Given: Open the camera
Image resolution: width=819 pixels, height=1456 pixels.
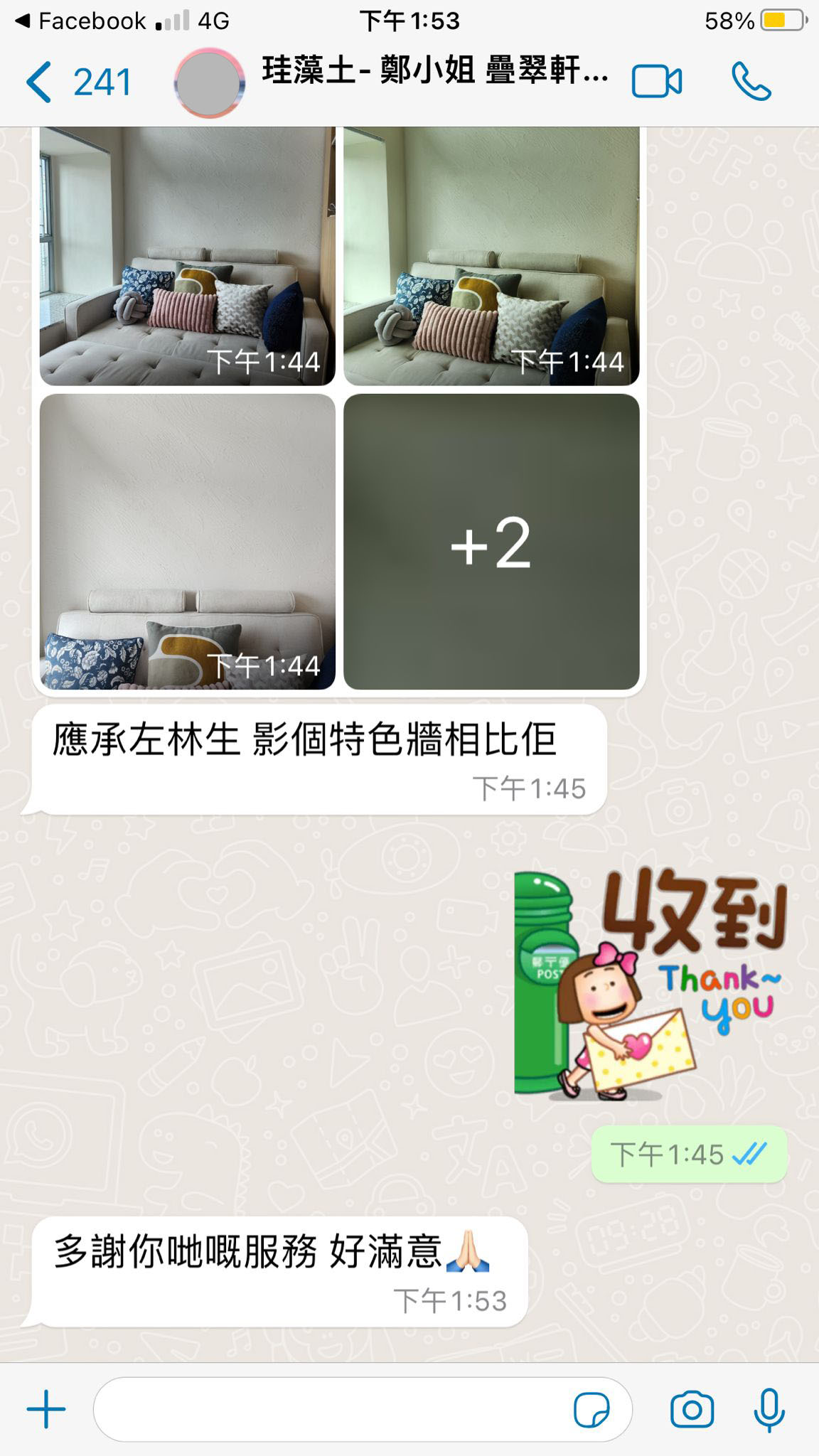Looking at the screenshot, I should [692, 1409].
